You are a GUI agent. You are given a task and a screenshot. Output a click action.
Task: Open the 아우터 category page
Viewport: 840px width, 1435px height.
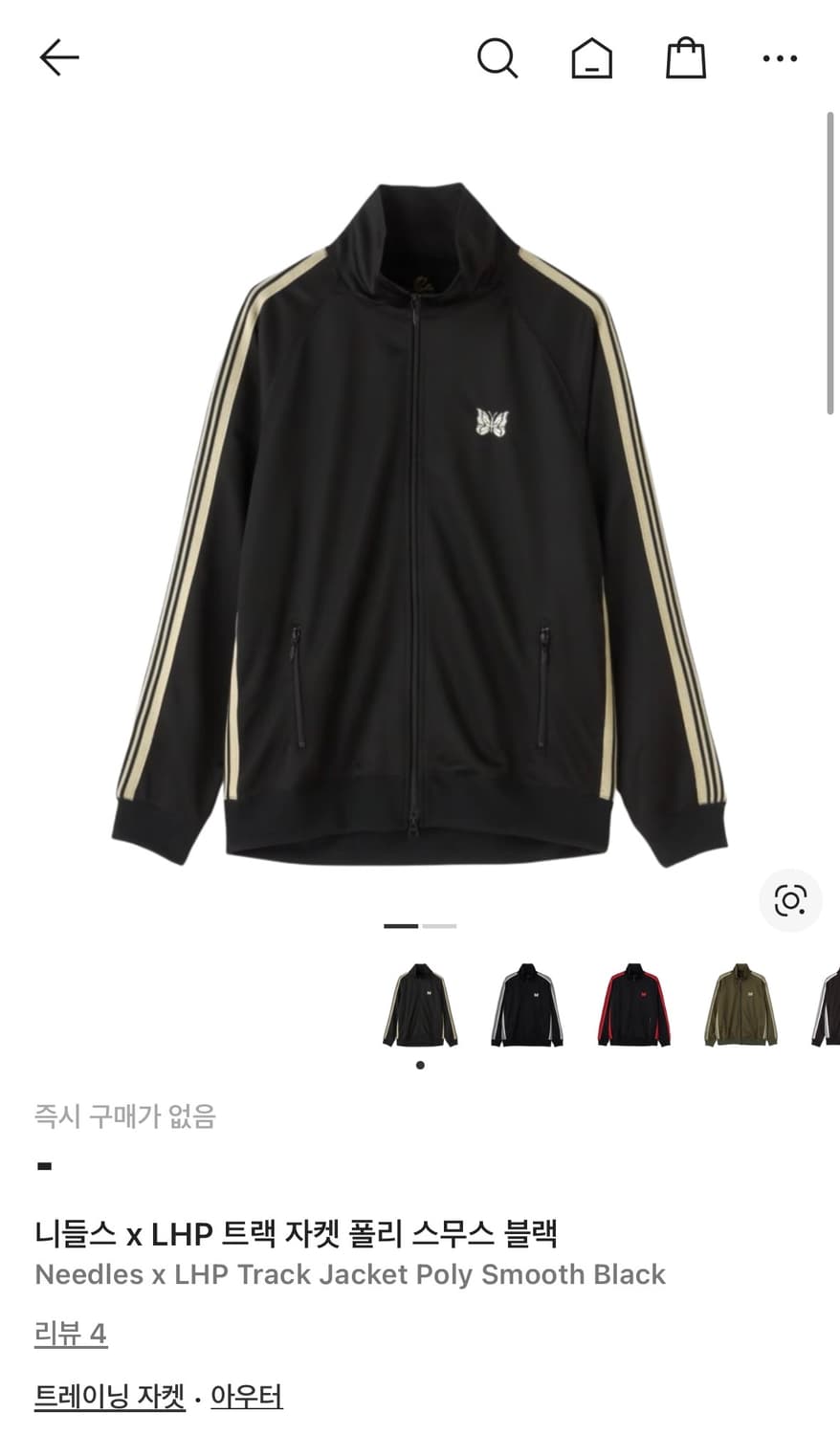pos(249,1396)
